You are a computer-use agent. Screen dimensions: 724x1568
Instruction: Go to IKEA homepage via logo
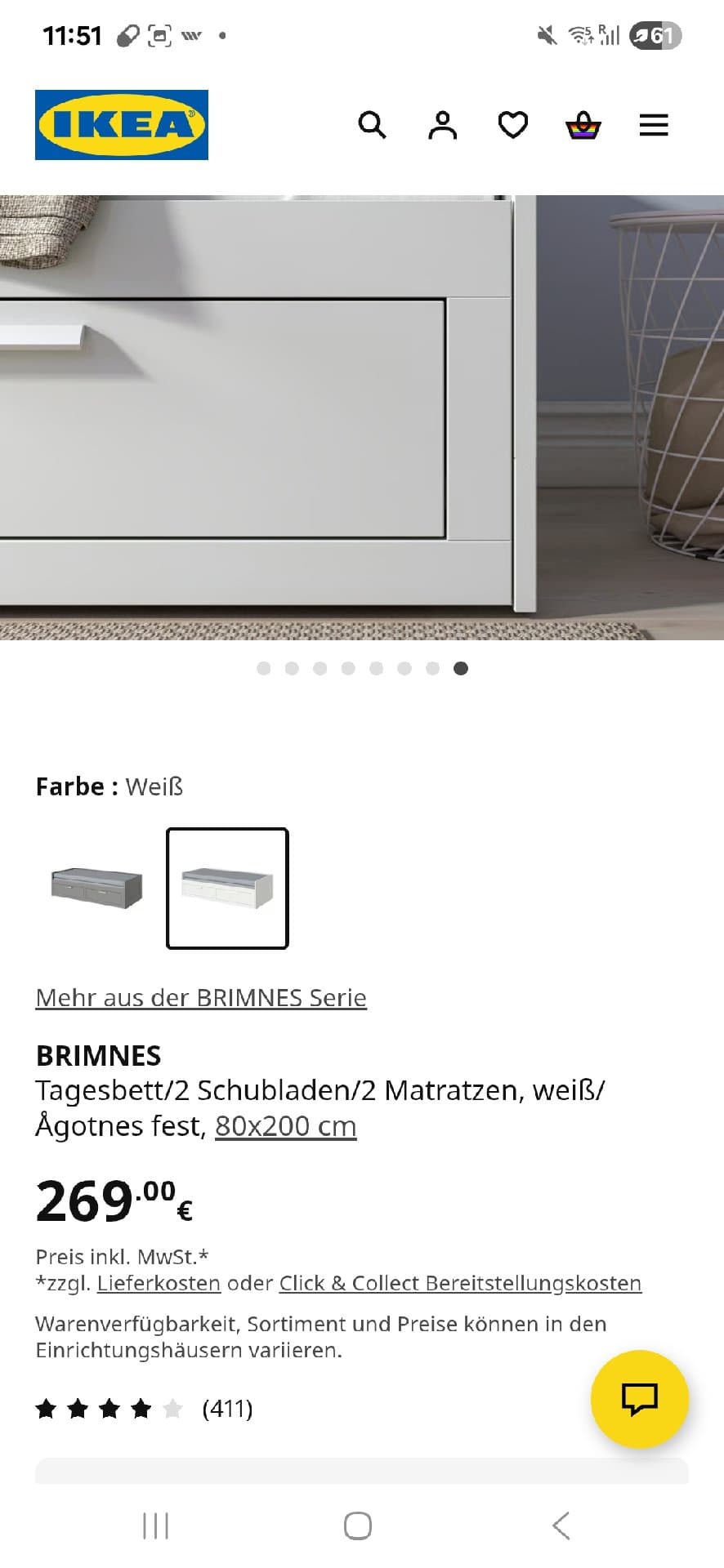coord(122,125)
